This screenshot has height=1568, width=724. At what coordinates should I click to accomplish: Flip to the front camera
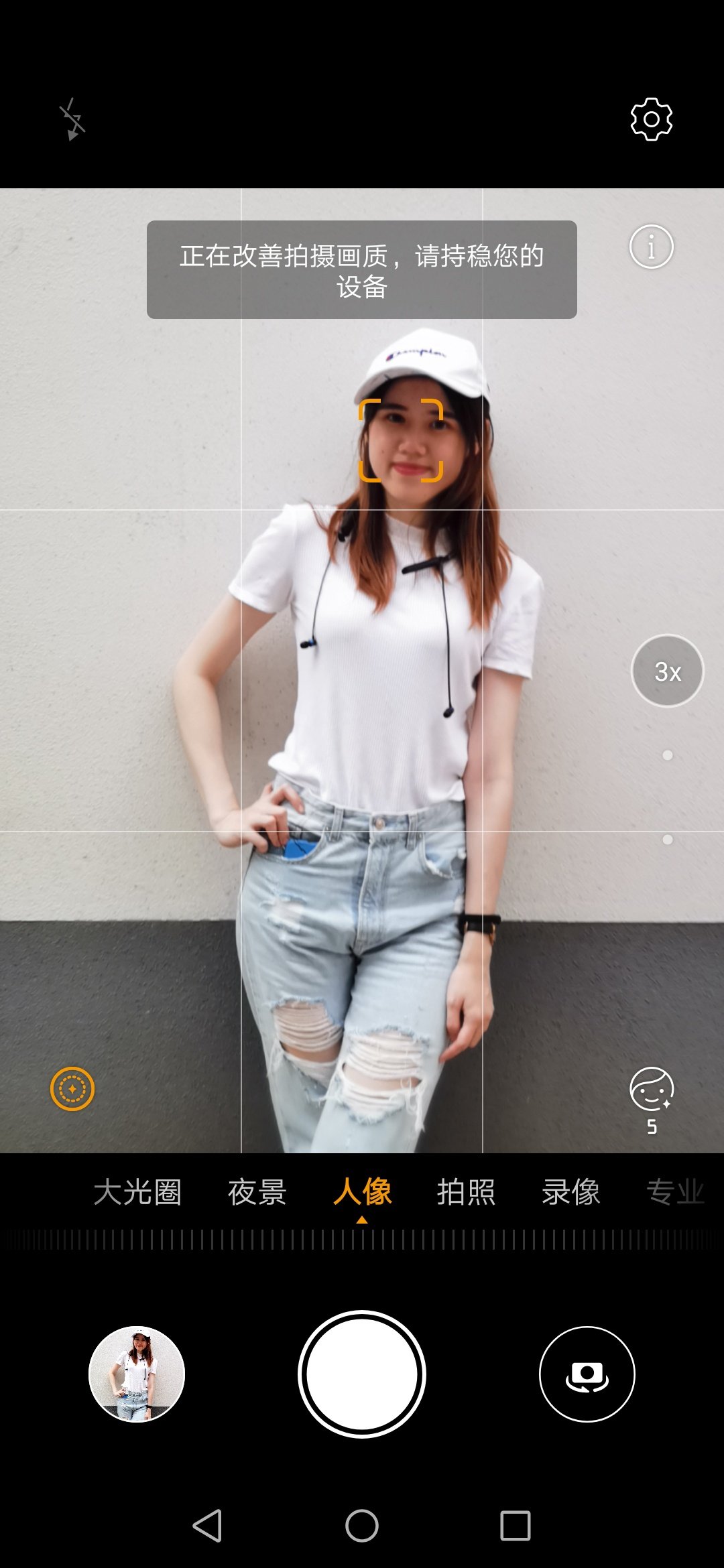pos(587,1374)
